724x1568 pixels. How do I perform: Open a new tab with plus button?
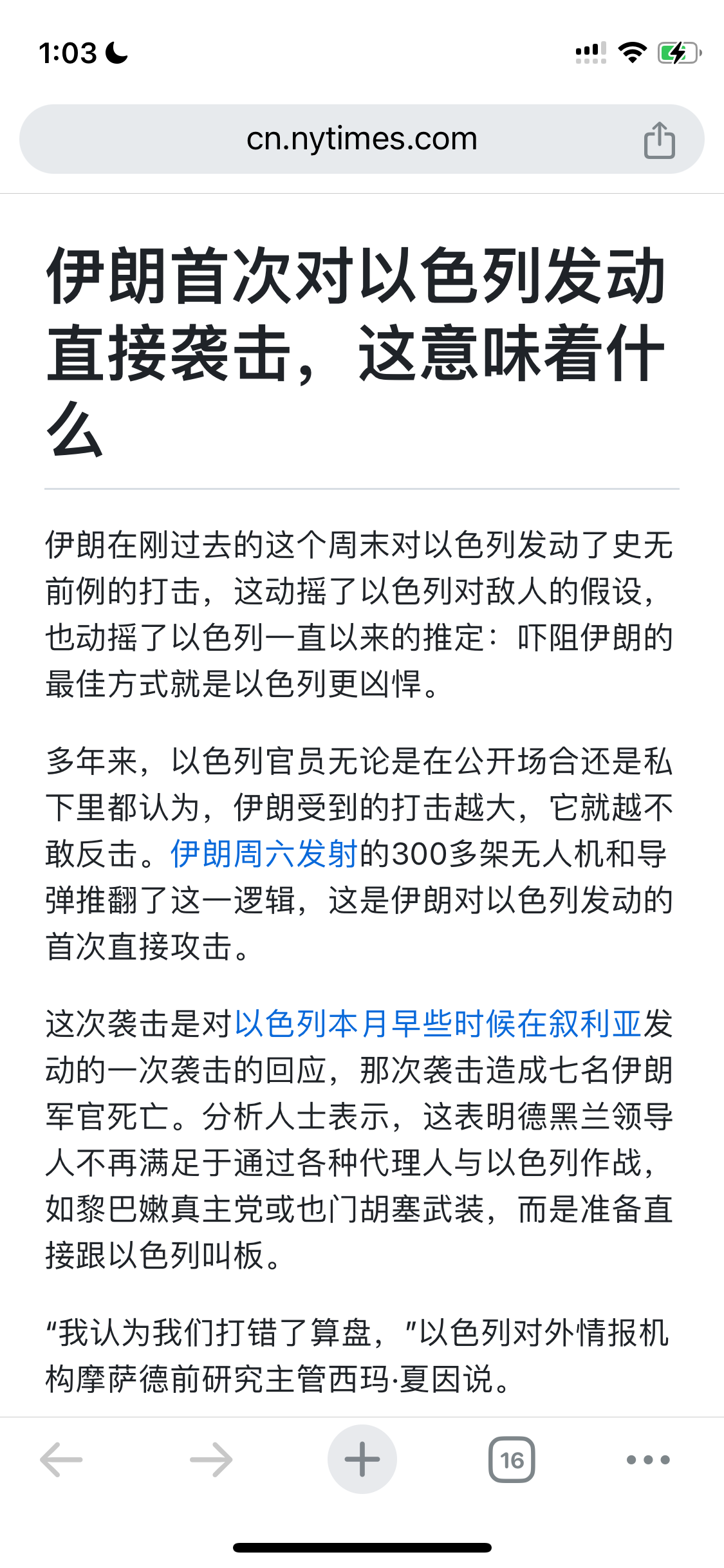(362, 1459)
